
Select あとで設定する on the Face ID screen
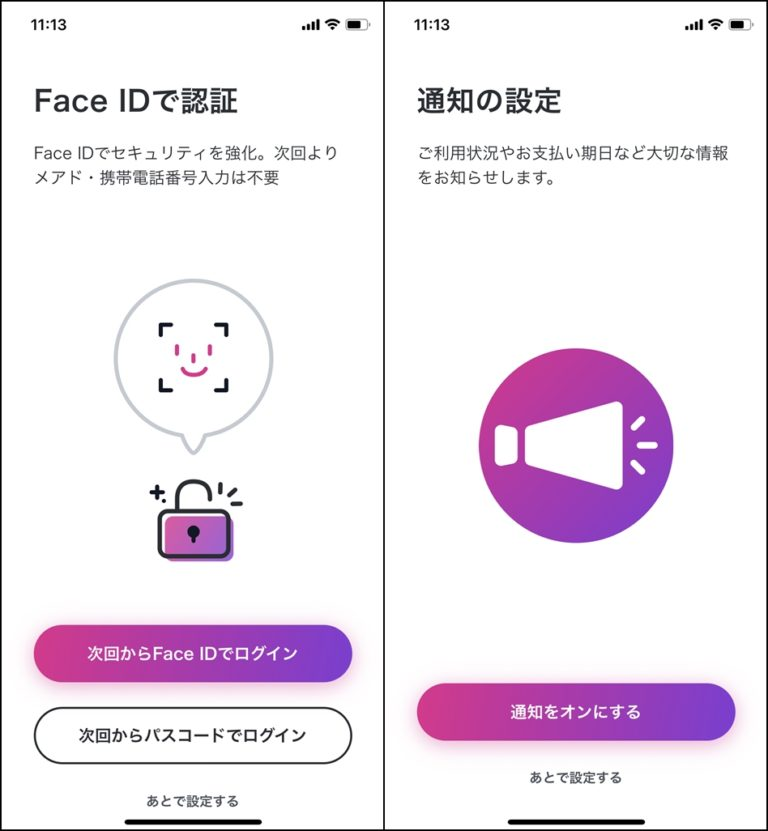(x=192, y=801)
